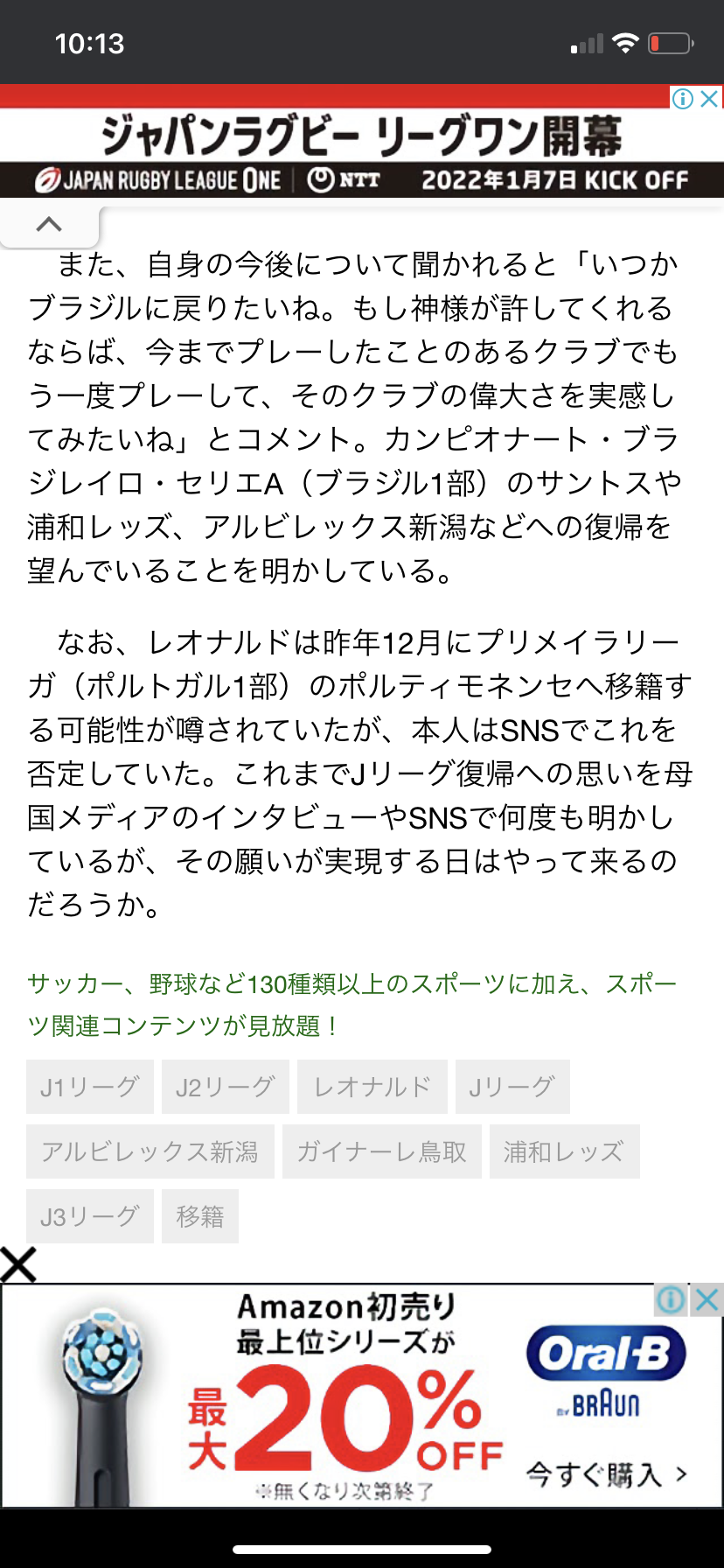The height and width of the screenshot is (1568, 724).
Task: Collapse the top banner with the chevron
Action: coord(49,225)
